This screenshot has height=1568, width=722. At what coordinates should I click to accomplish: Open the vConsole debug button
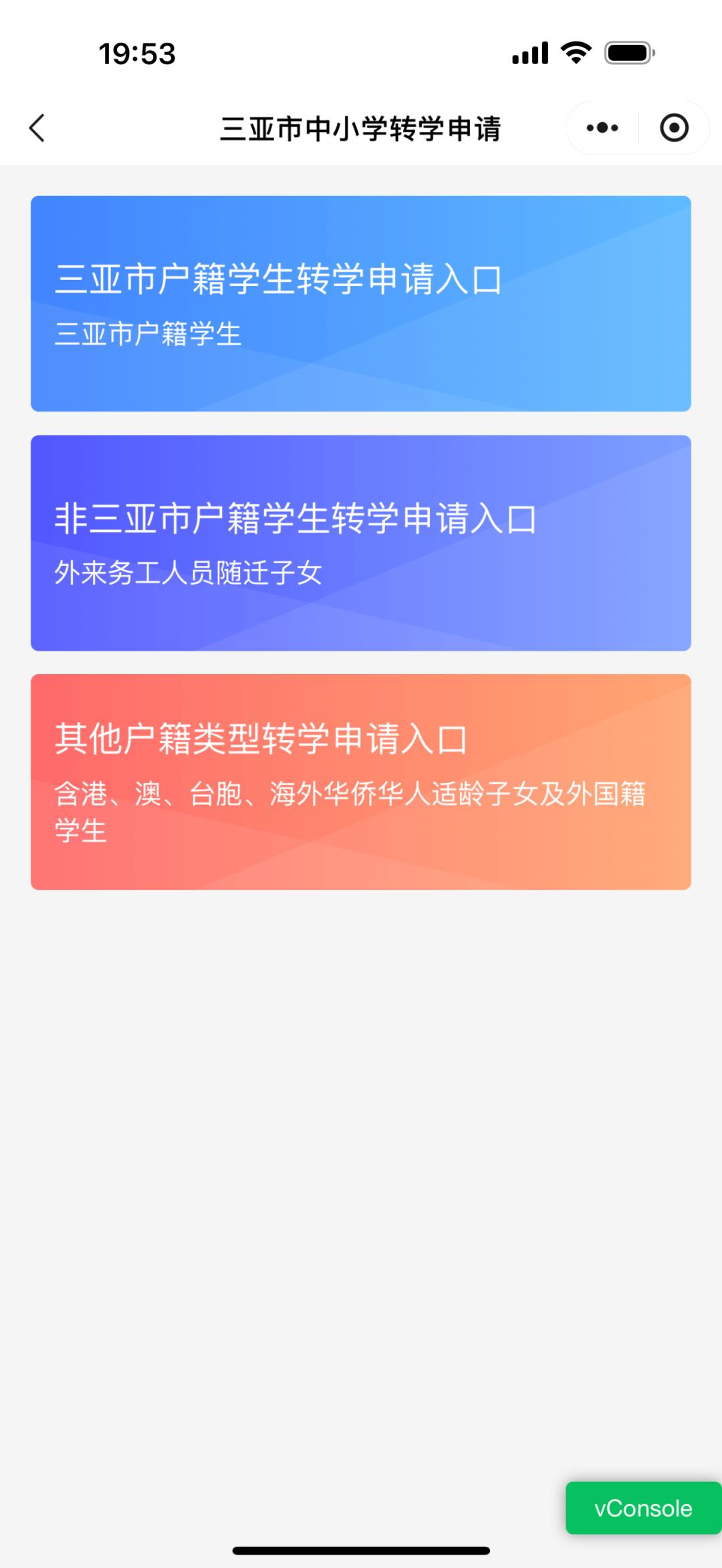point(642,1508)
